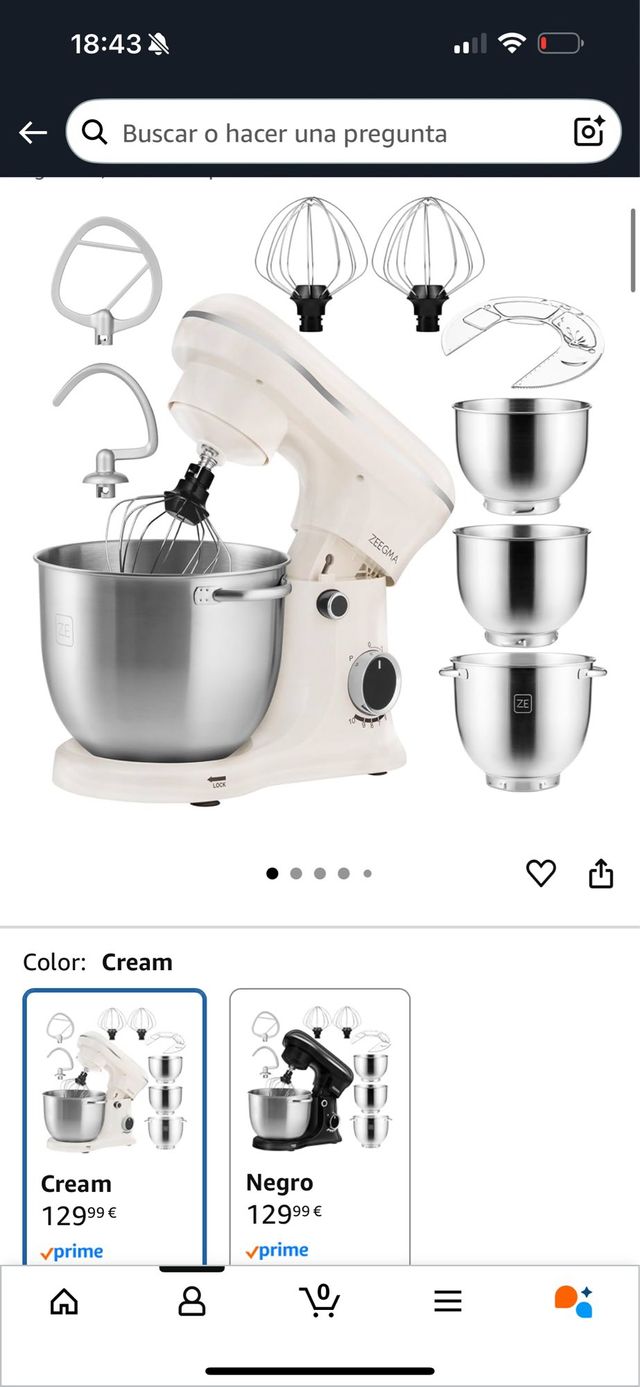Go back using the arrow
The image size is (640, 1387).
point(33,133)
